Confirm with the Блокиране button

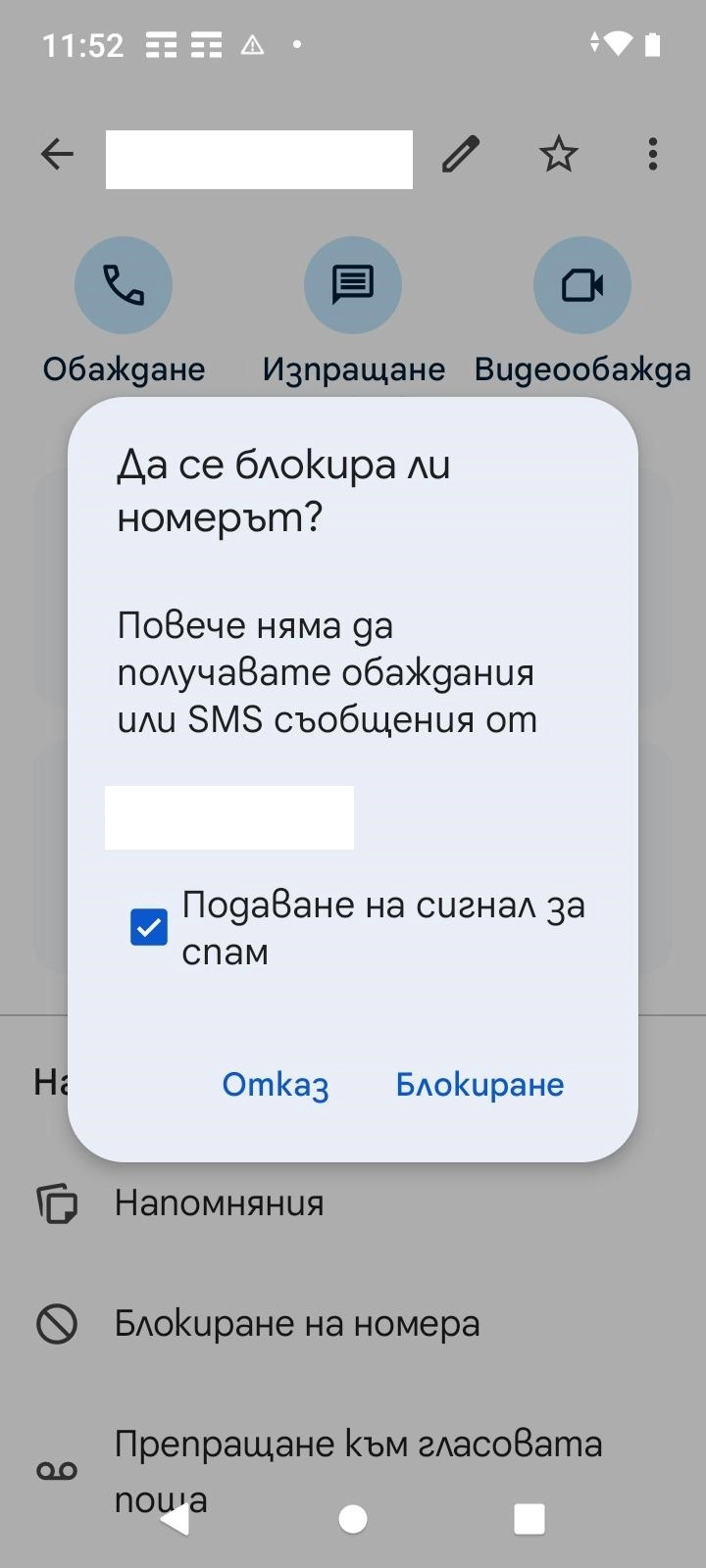(479, 1085)
